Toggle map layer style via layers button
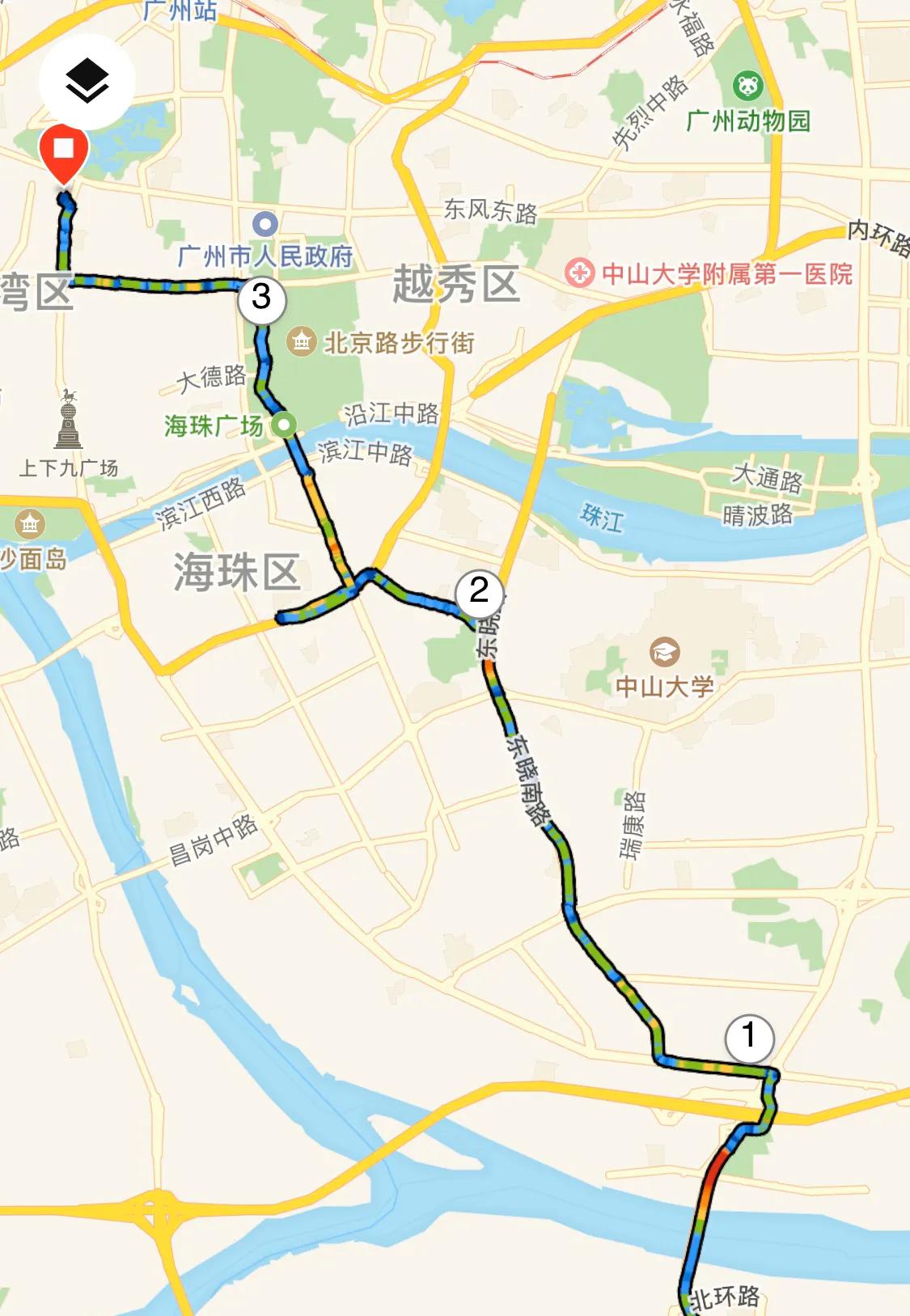The image size is (910, 1316). (87, 80)
